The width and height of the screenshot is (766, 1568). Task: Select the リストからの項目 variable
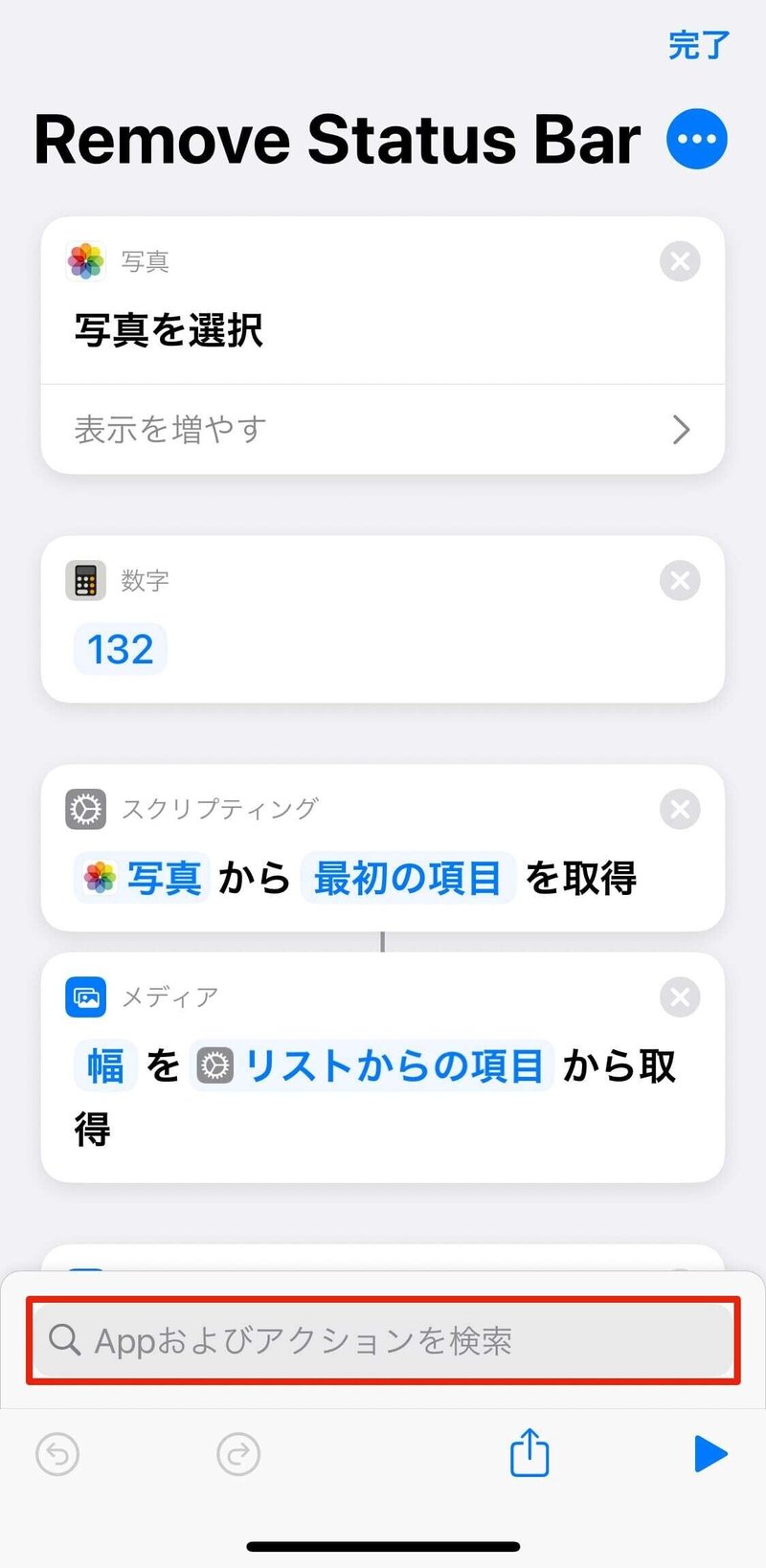(x=372, y=1065)
